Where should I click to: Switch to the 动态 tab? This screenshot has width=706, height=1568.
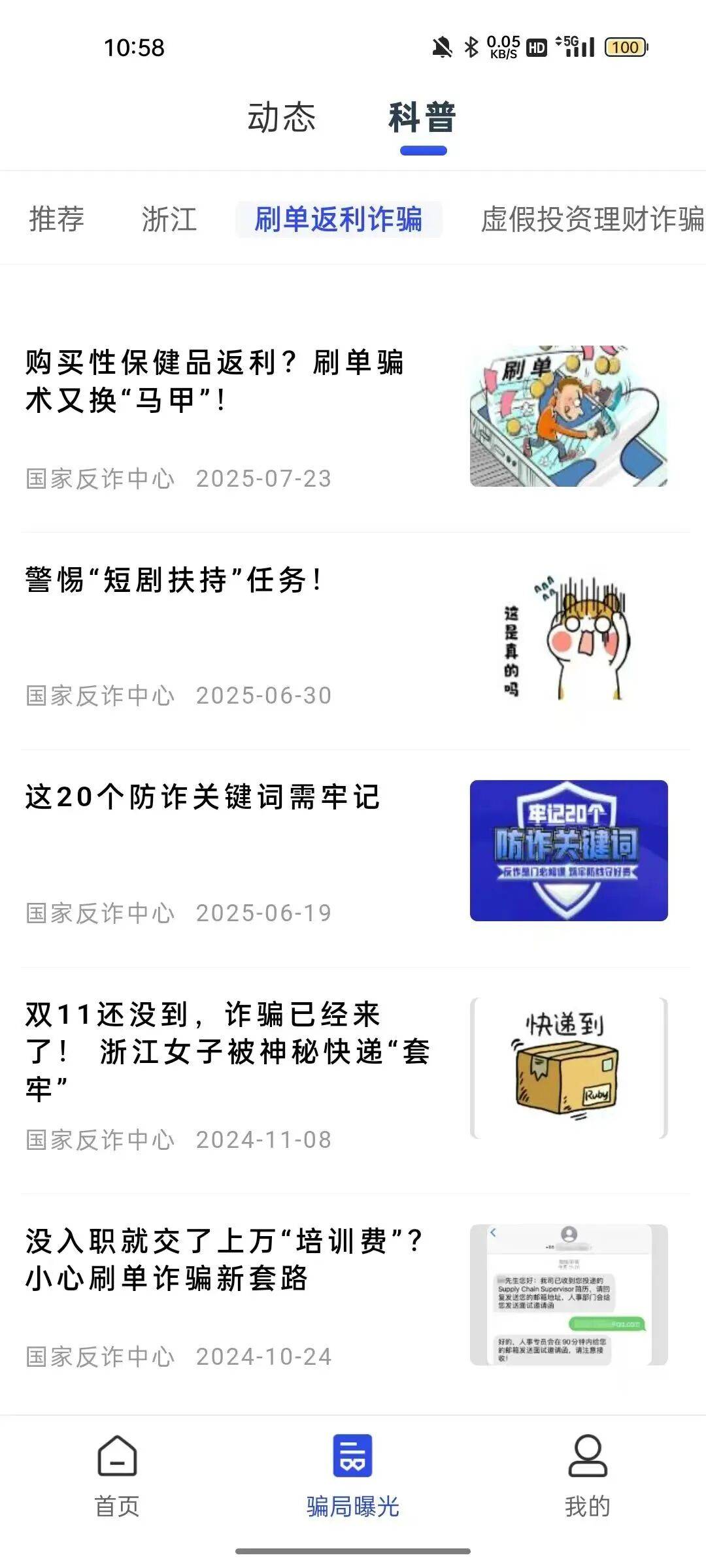[x=281, y=118]
